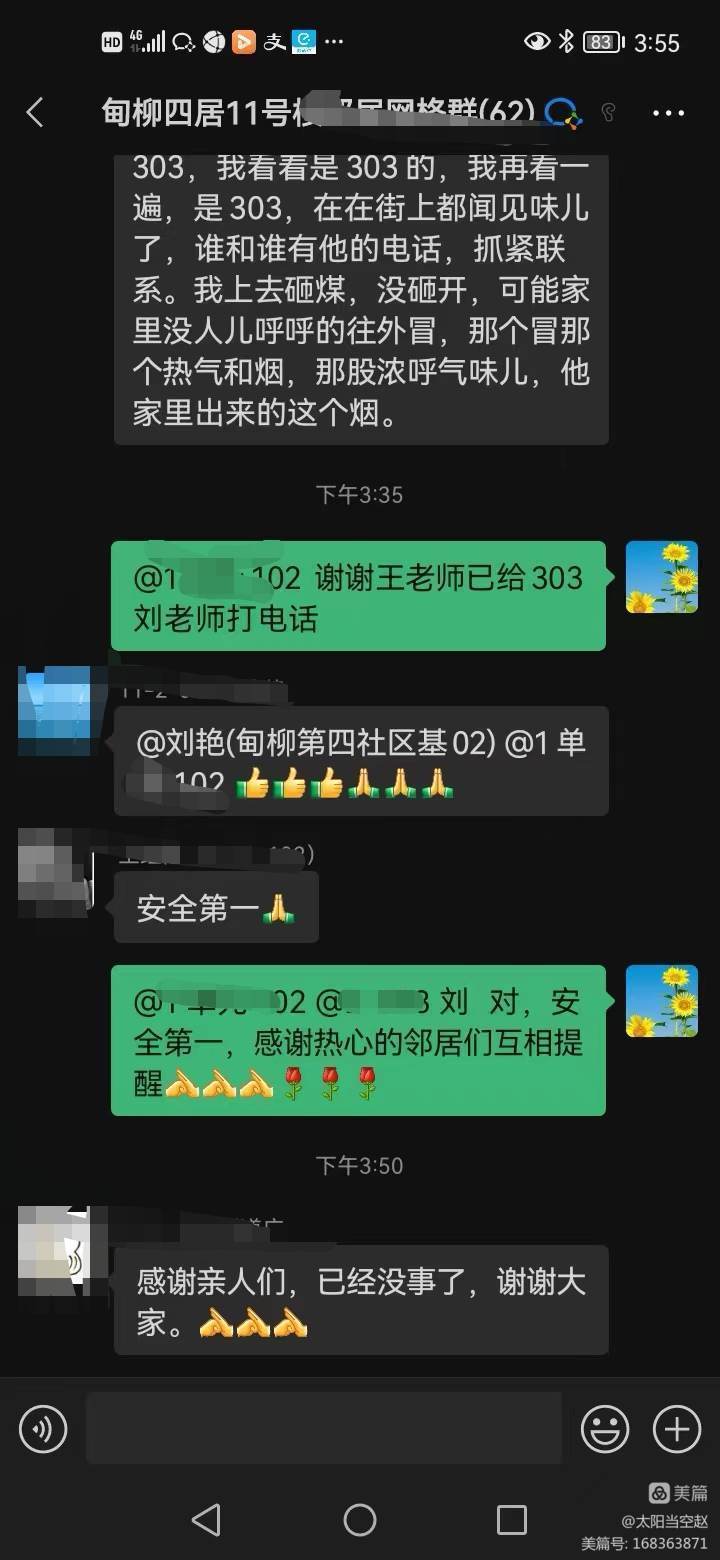This screenshot has height=1560, width=720.
Task: Switch to voice message input
Action: (43, 1428)
